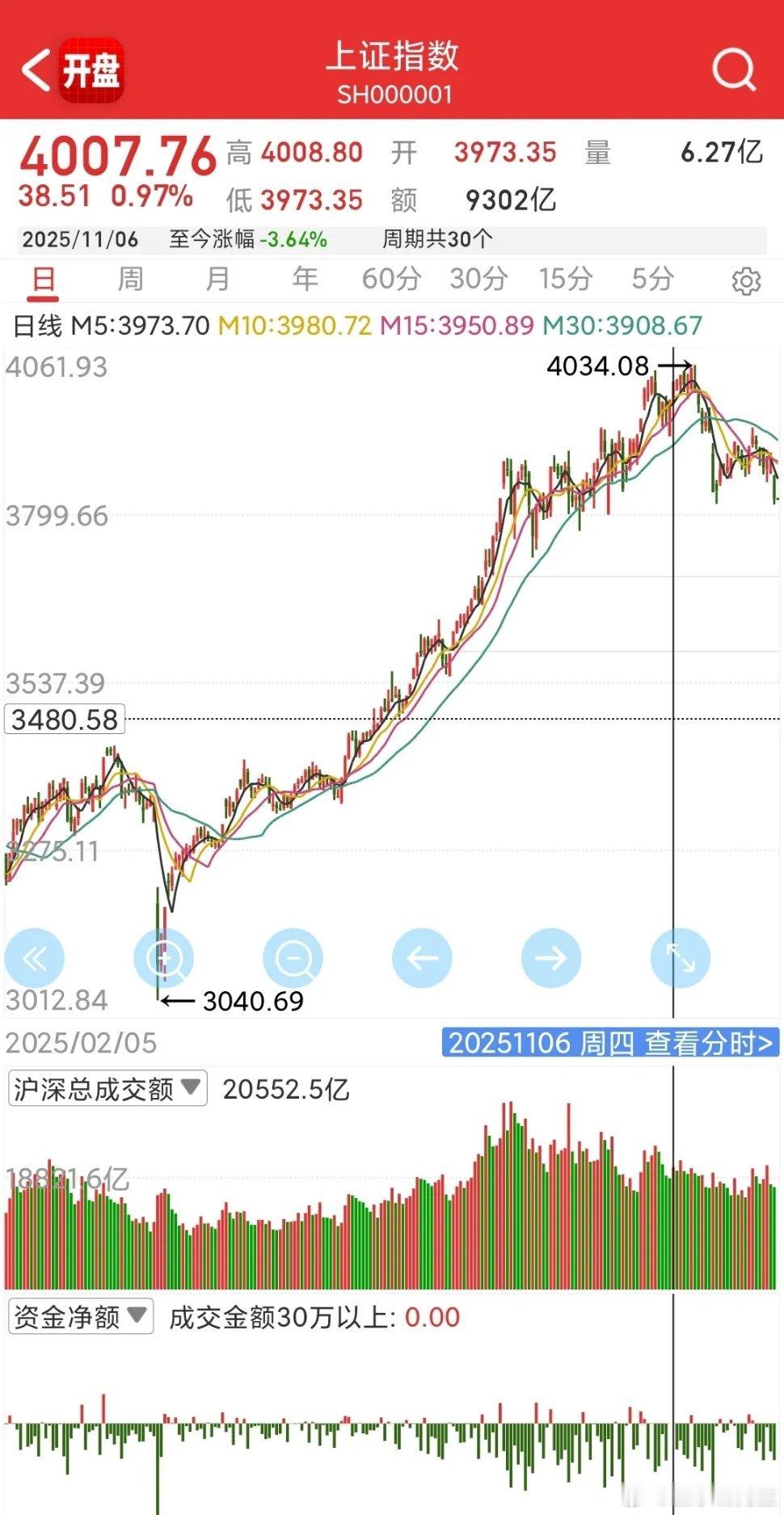The height and width of the screenshot is (1515, 784).
Task: Pan the chart left with the arrow
Action: [422, 956]
